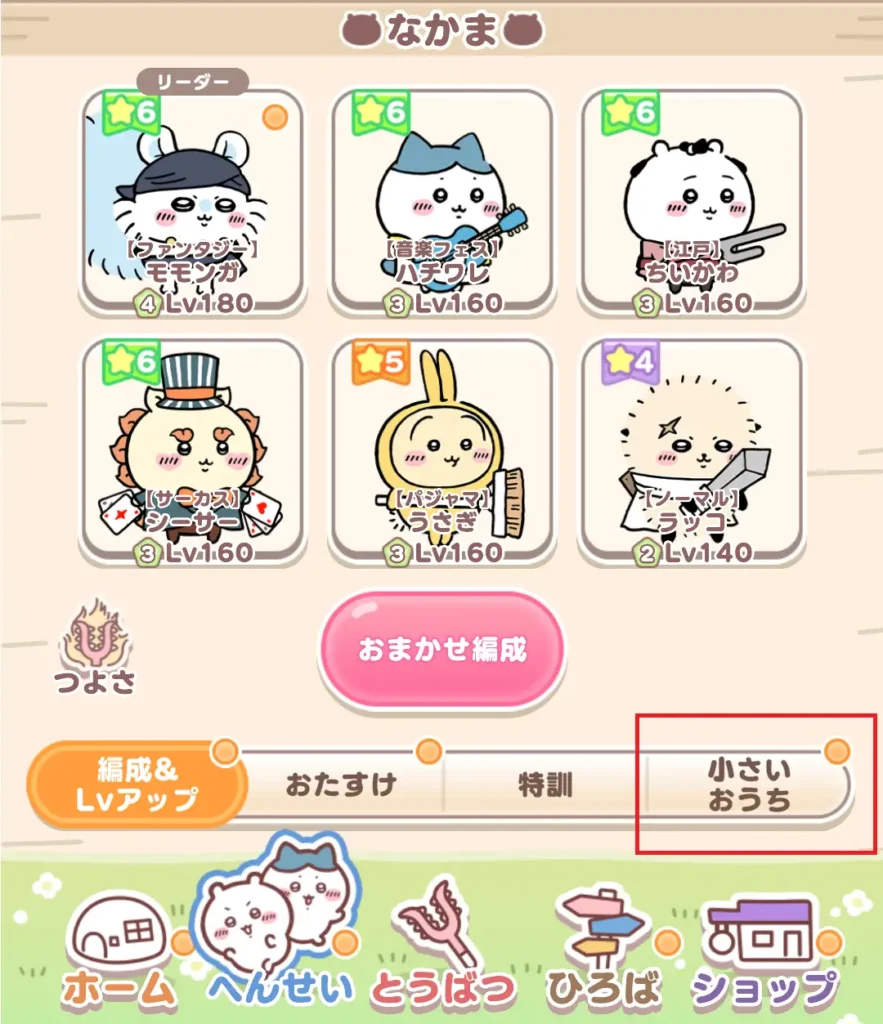Image resolution: width=883 pixels, height=1024 pixels.
Task: Open the ひろば plaza section
Action: point(603,950)
